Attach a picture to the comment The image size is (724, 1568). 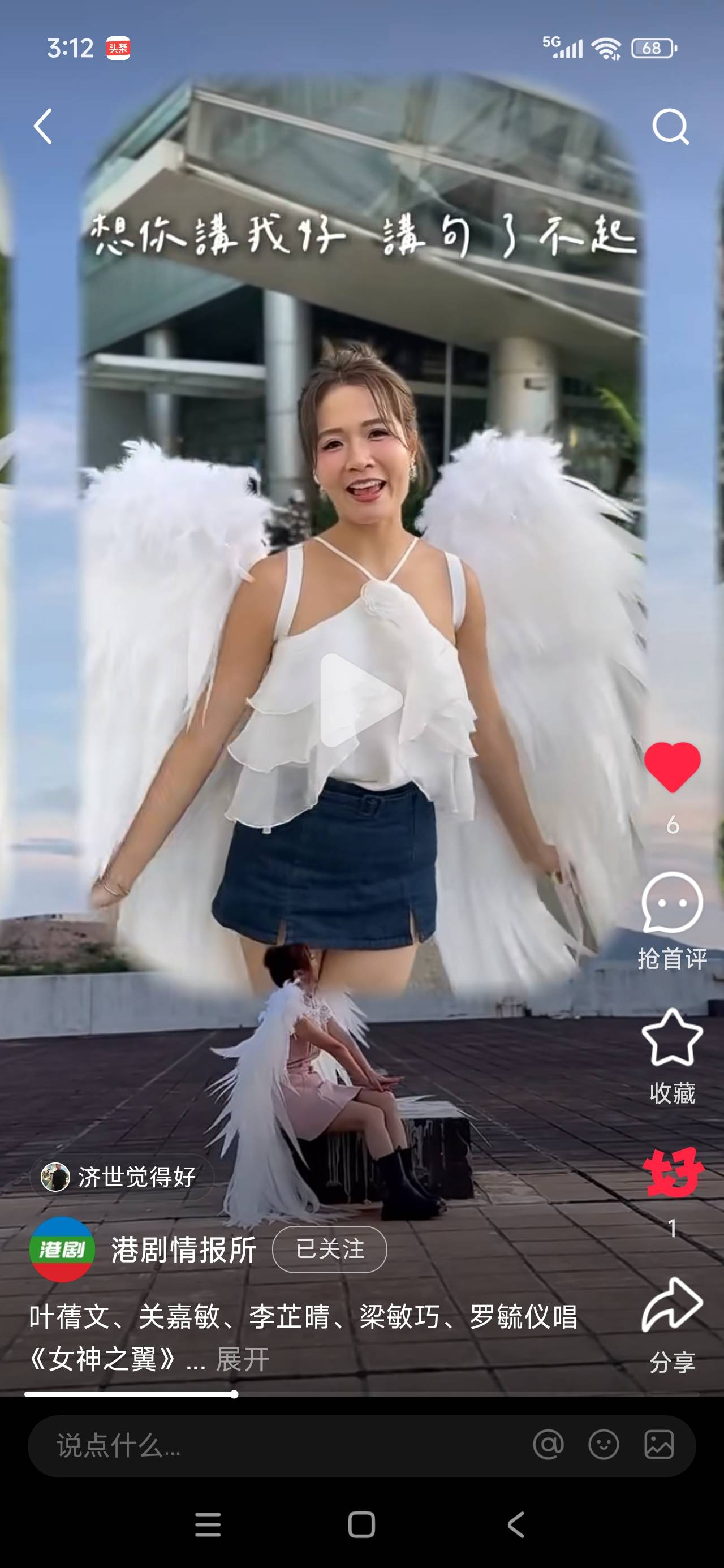point(659,1445)
